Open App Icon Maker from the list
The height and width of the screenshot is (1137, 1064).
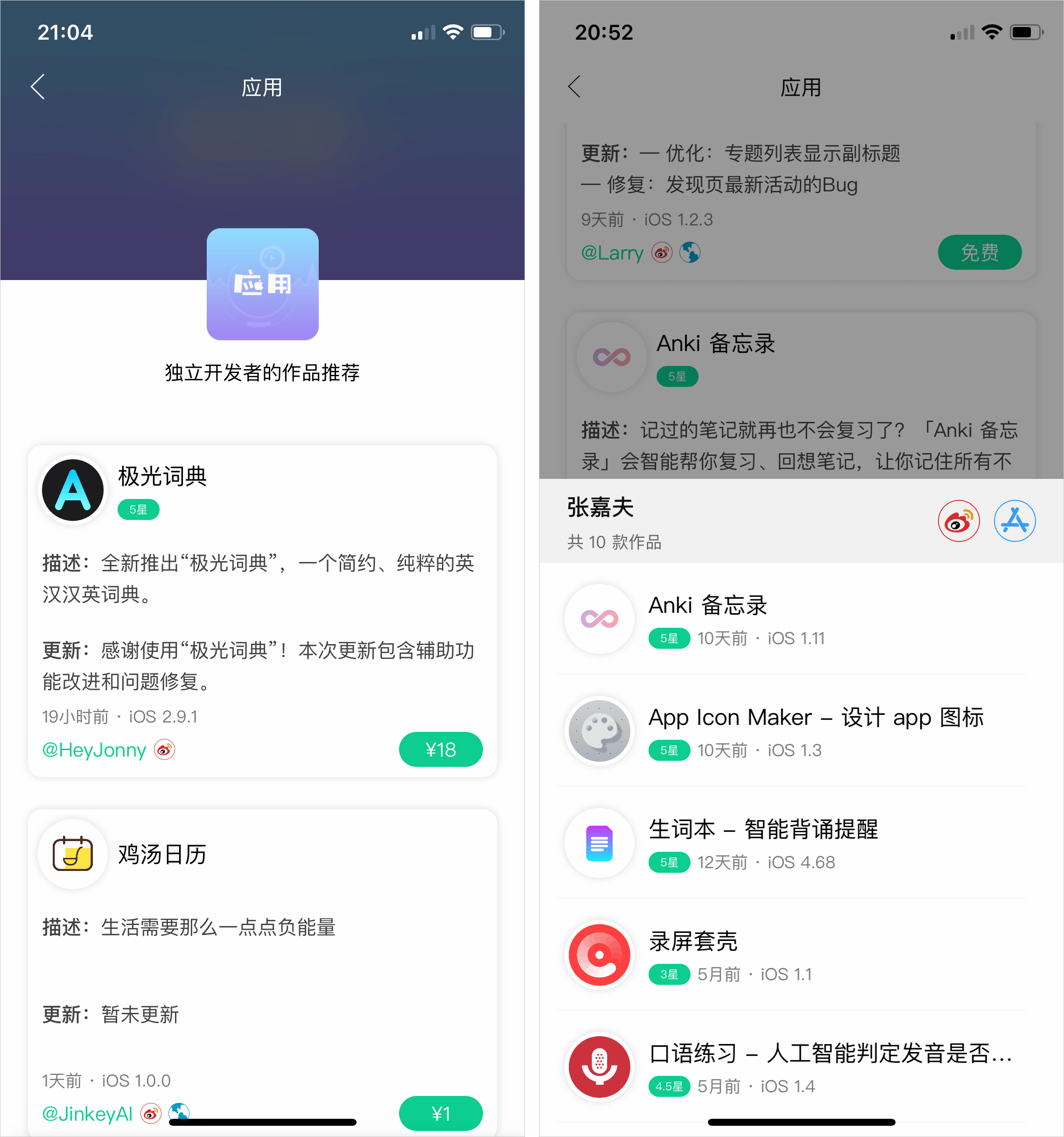(x=800, y=731)
